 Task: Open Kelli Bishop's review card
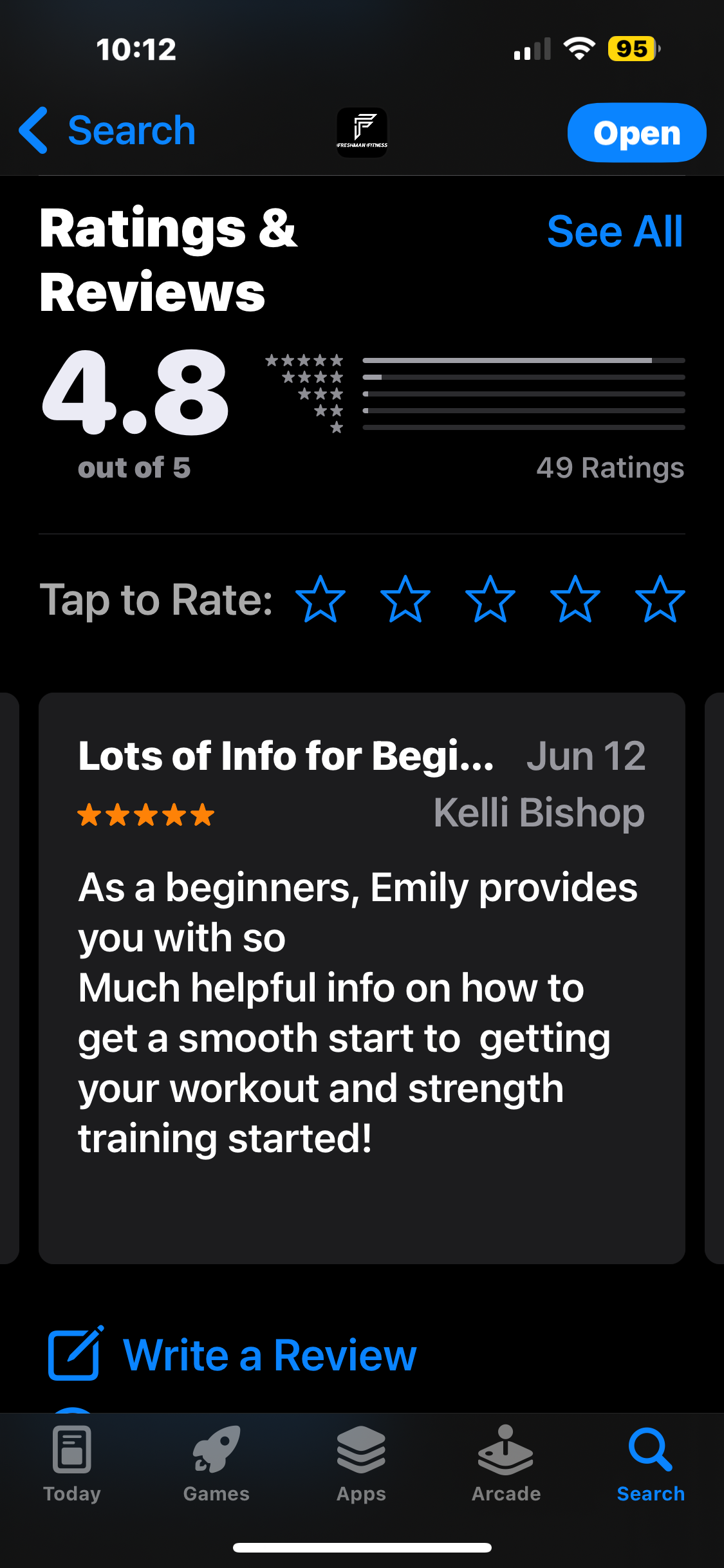(362, 978)
